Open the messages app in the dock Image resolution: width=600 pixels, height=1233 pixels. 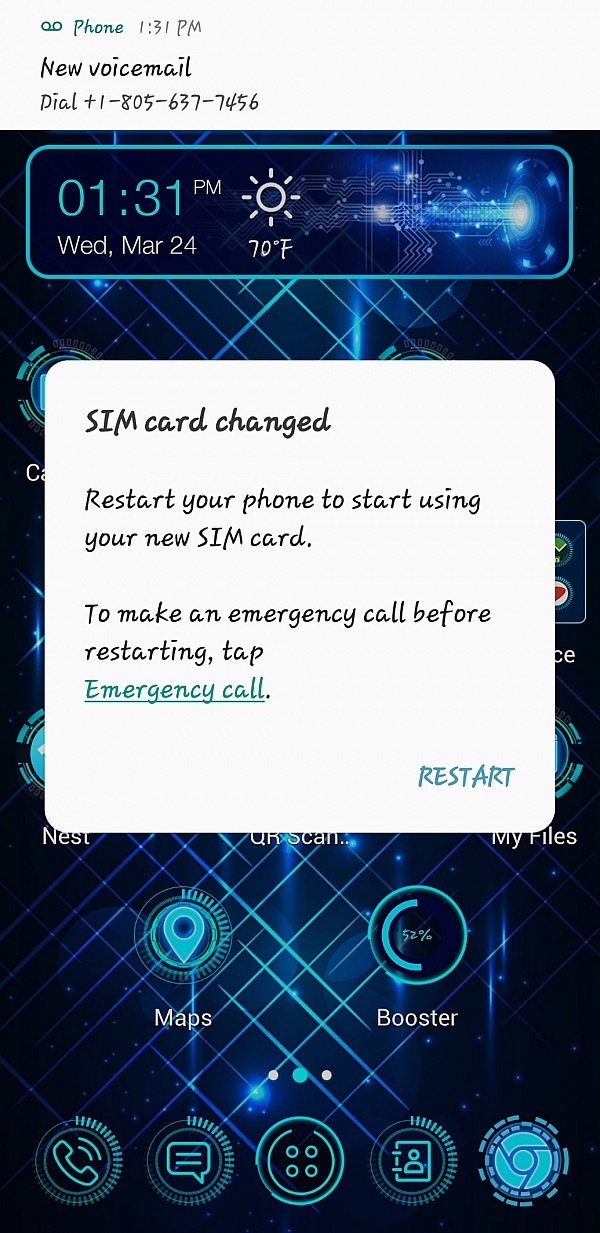click(189, 1162)
